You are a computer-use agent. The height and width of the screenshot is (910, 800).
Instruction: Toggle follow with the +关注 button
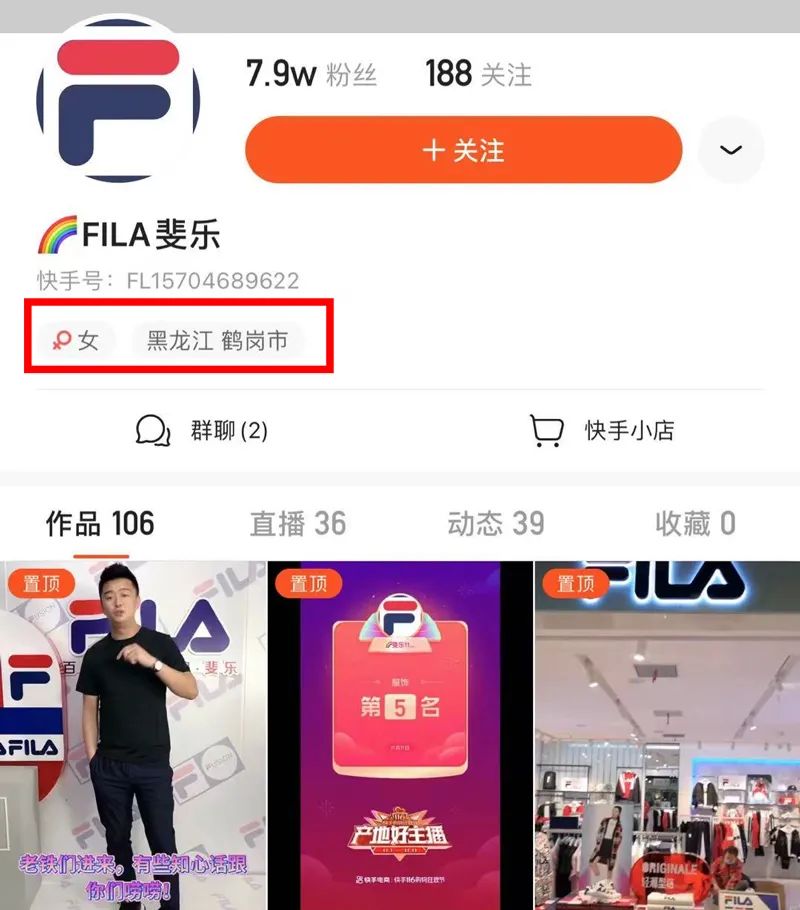pos(462,148)
